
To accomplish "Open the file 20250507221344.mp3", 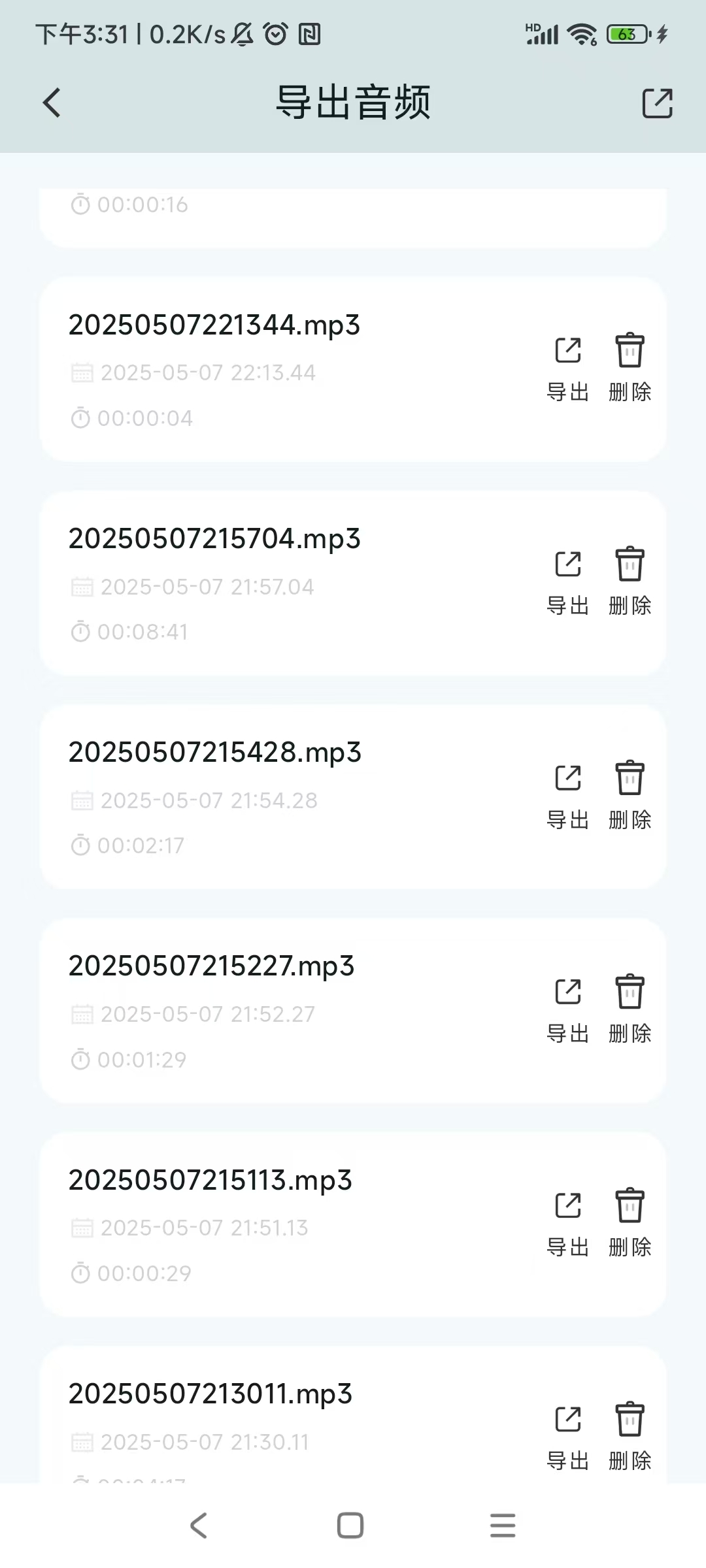I will pos(214,325).
